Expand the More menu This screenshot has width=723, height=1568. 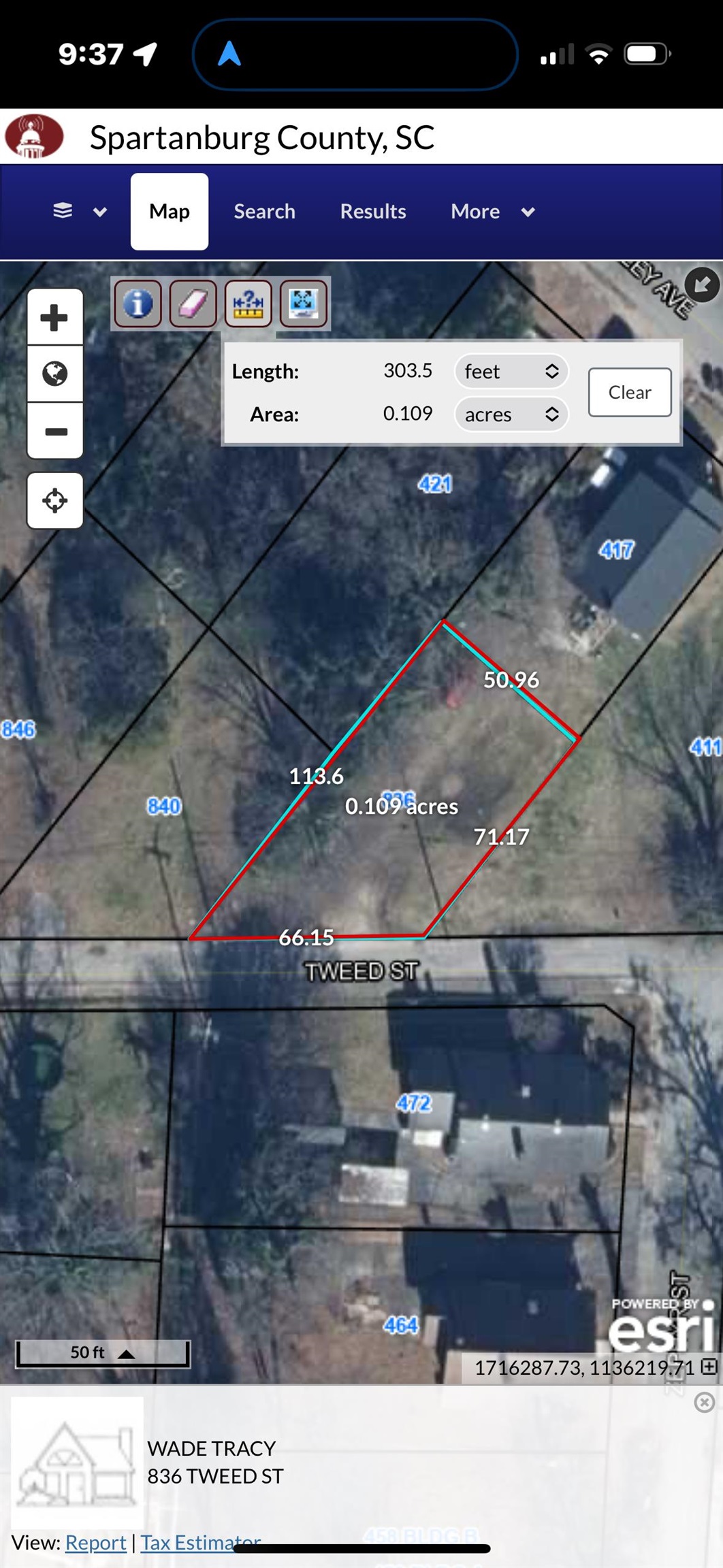tap(492, 212)
